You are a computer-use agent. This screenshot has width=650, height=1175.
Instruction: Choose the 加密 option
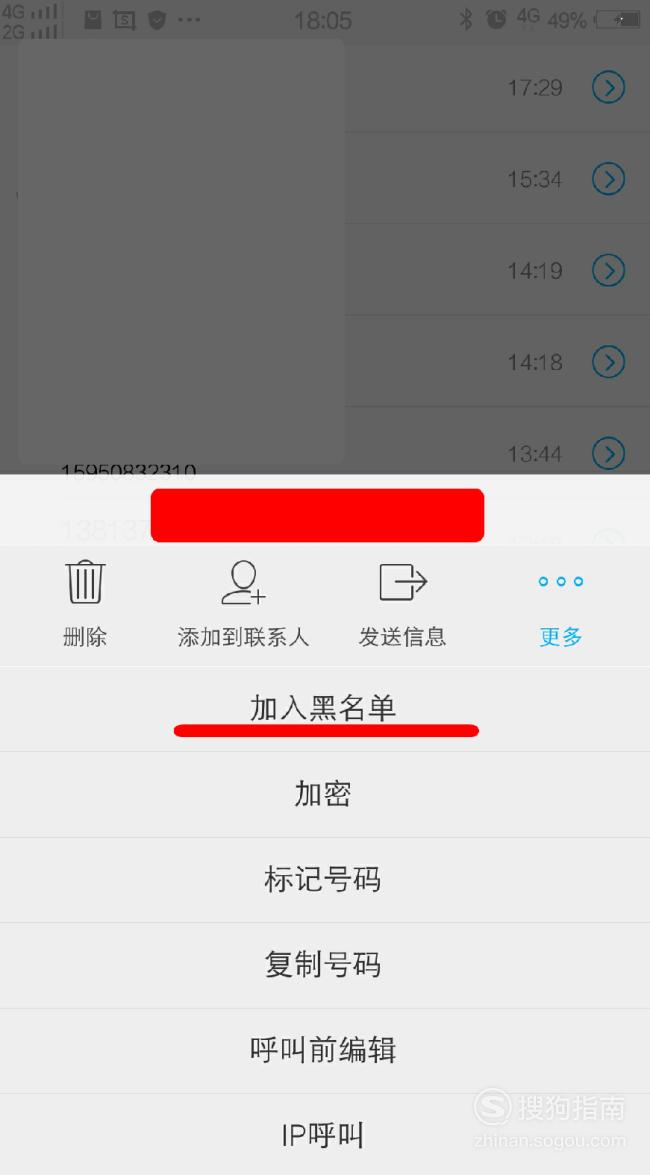click(325, 794)
